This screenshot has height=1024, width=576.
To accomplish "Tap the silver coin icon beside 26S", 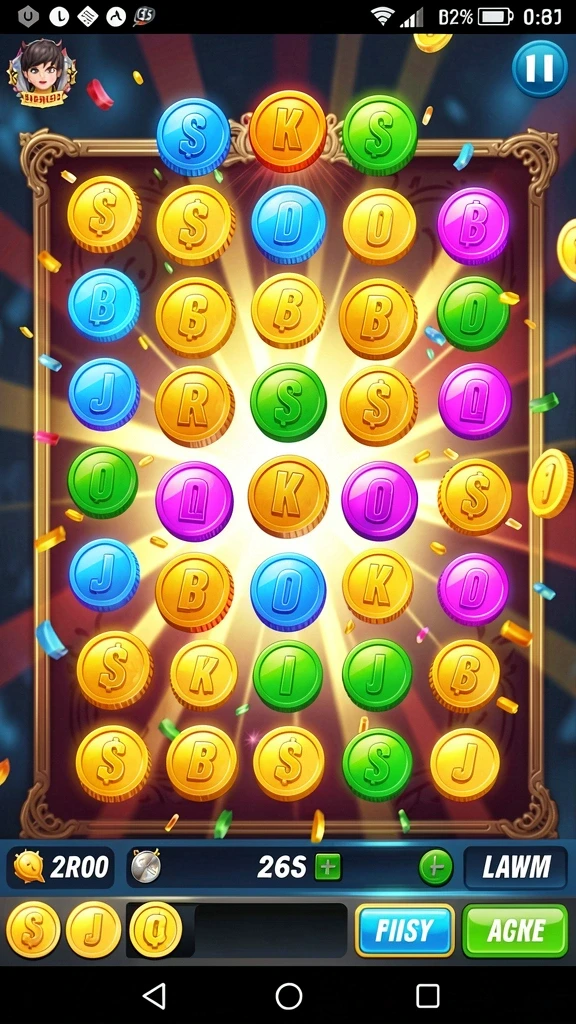I will pyautogui.click(x=146, y=867).
